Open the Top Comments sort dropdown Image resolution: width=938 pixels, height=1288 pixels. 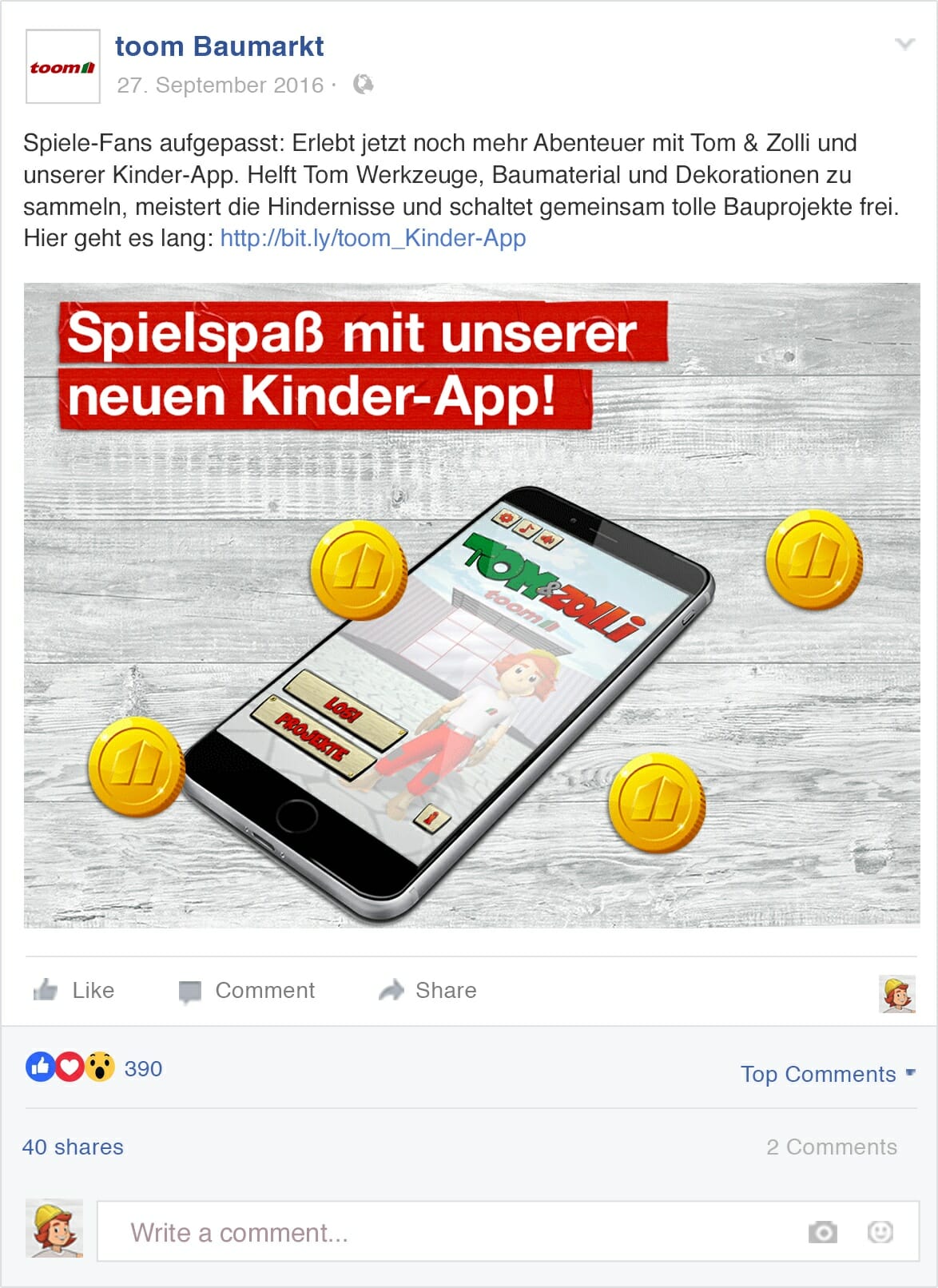tap(827, 1074)
